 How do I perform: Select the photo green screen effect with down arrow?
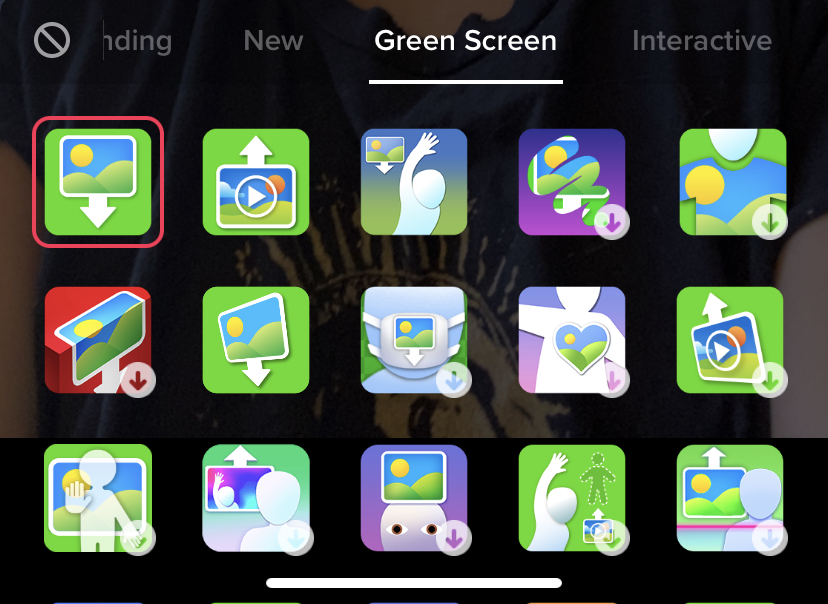pos(98,181)
